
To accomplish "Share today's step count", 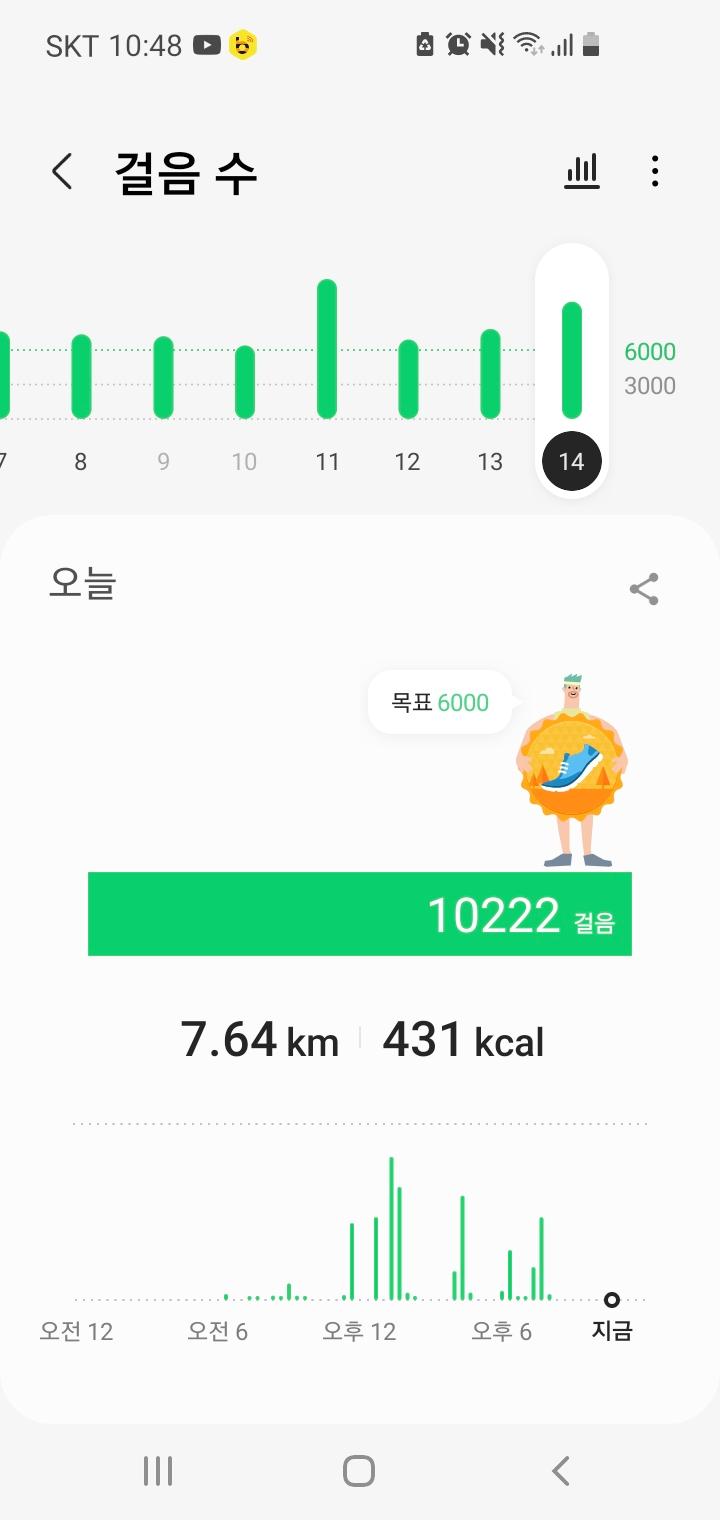I will (644, 589).
